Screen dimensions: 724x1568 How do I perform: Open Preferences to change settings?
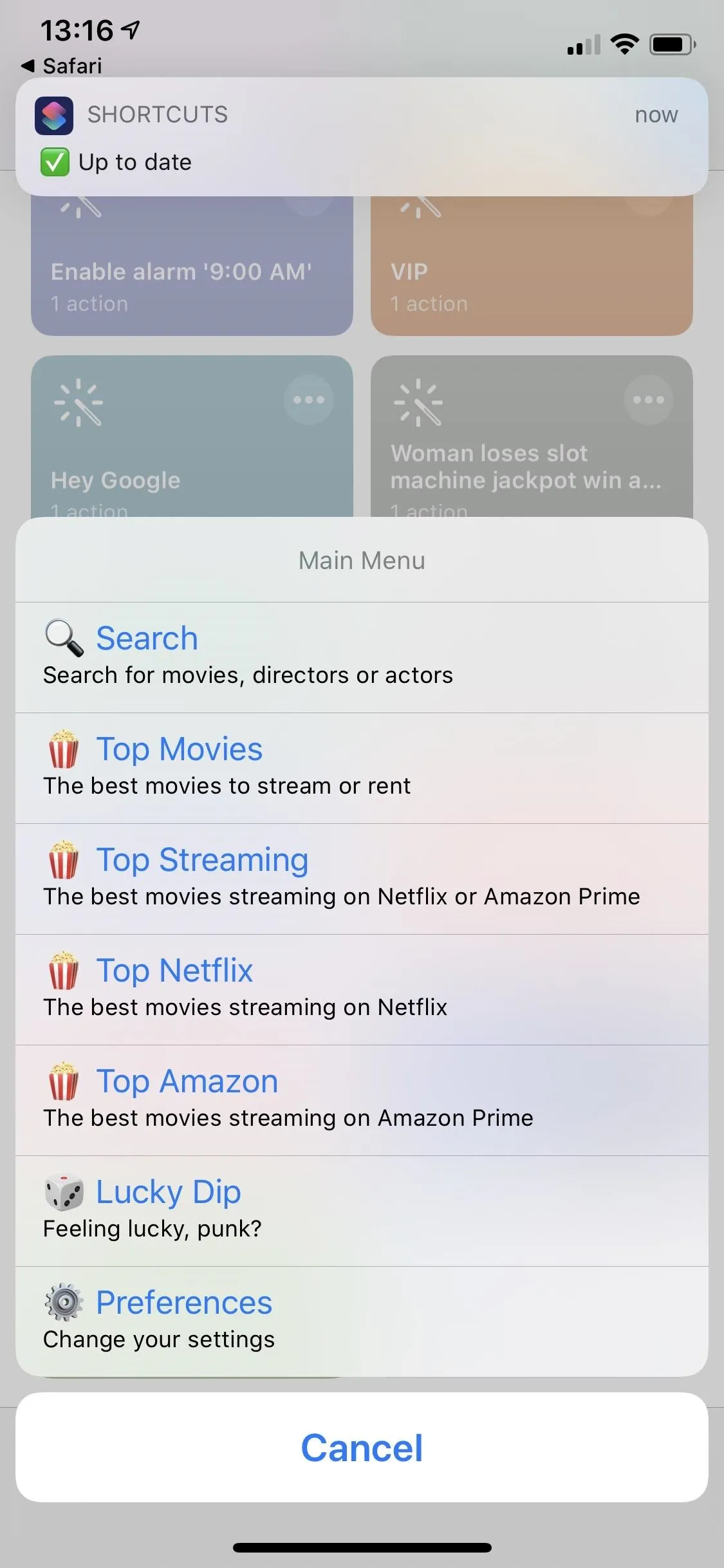pos(362,1321)
